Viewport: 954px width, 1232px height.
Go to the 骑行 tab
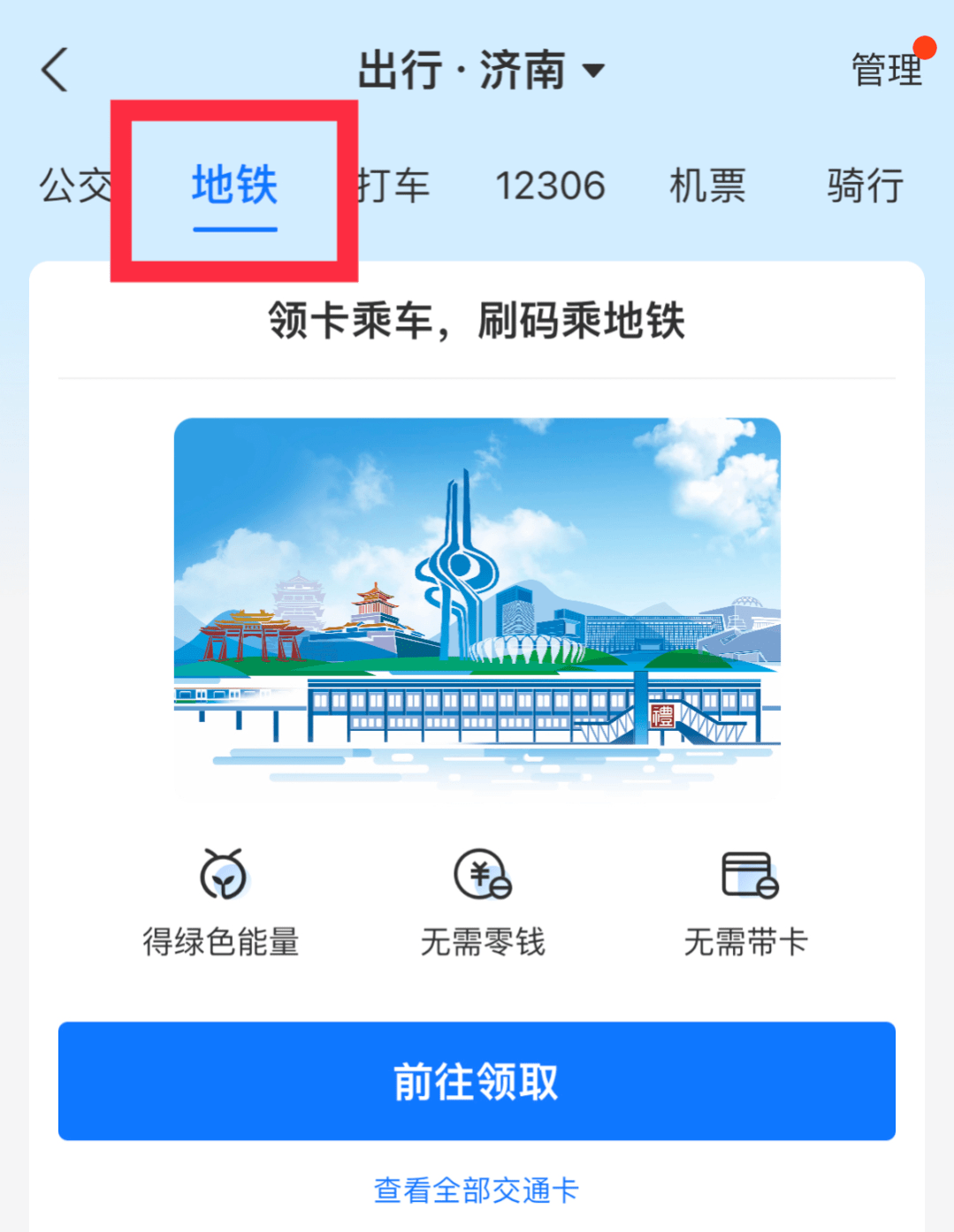click(865, 186)
